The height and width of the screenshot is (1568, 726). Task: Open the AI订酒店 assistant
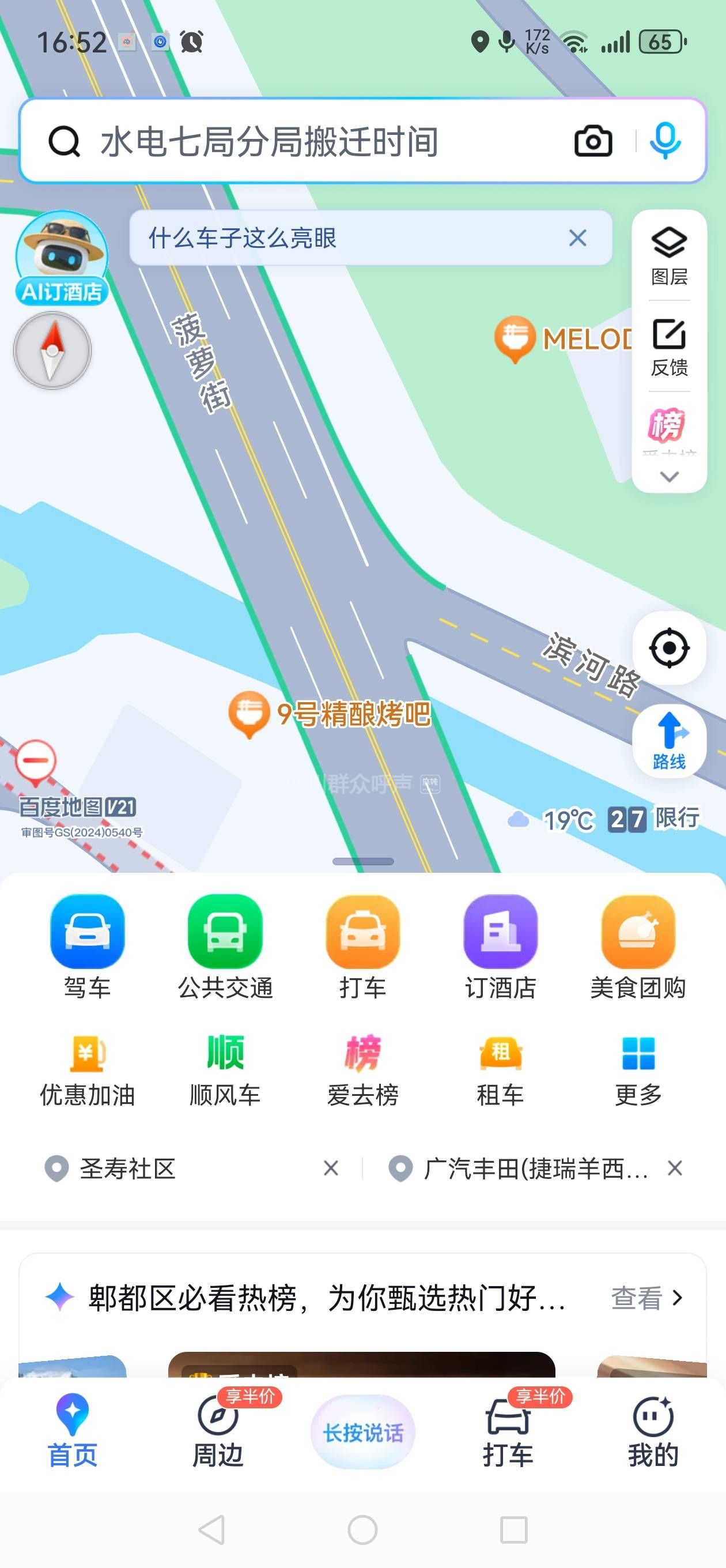coord(62,258)
